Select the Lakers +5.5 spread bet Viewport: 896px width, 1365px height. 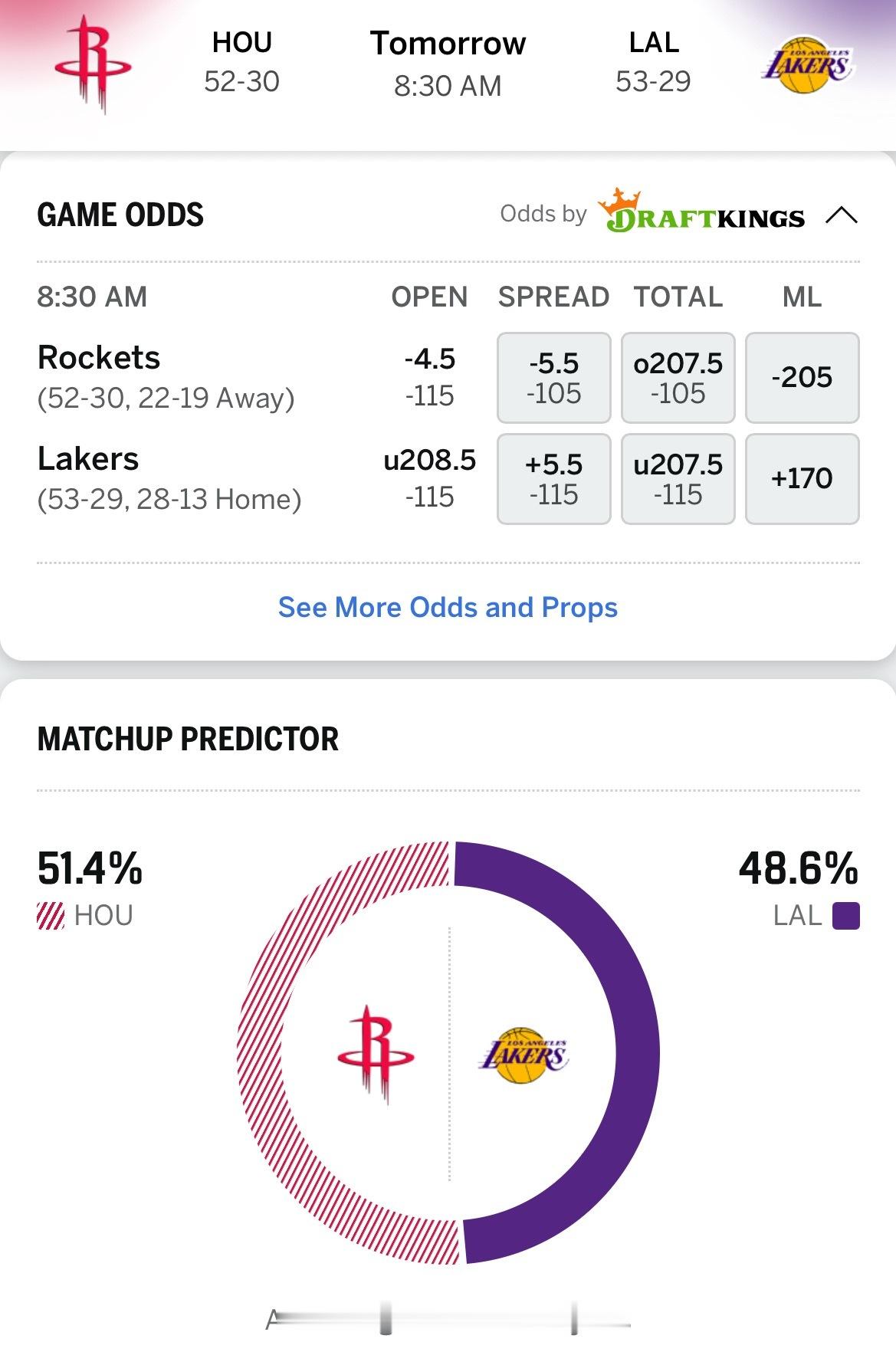(x=552, y=479)
